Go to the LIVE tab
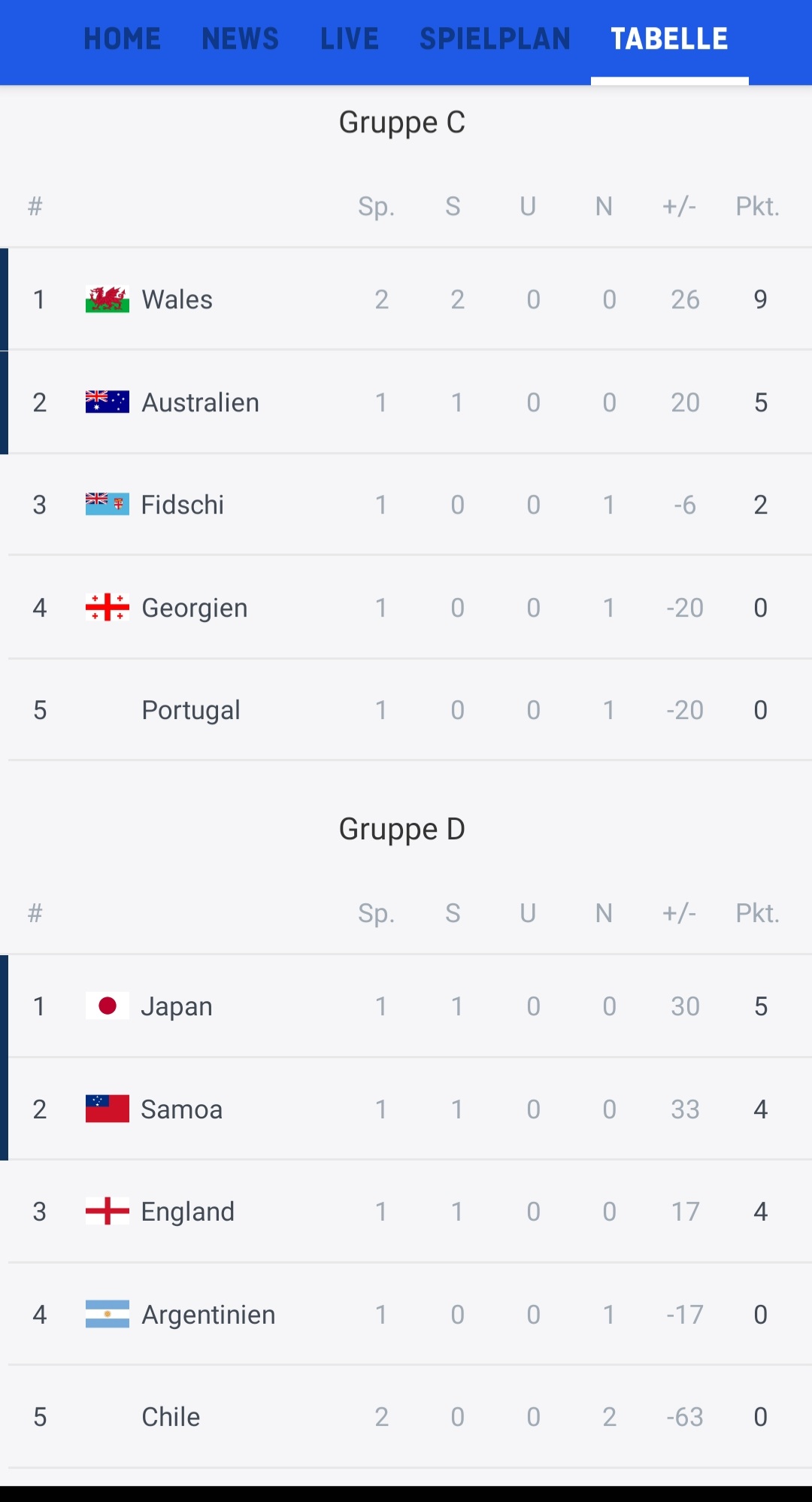812x1502 pixels. coord(349,39)
